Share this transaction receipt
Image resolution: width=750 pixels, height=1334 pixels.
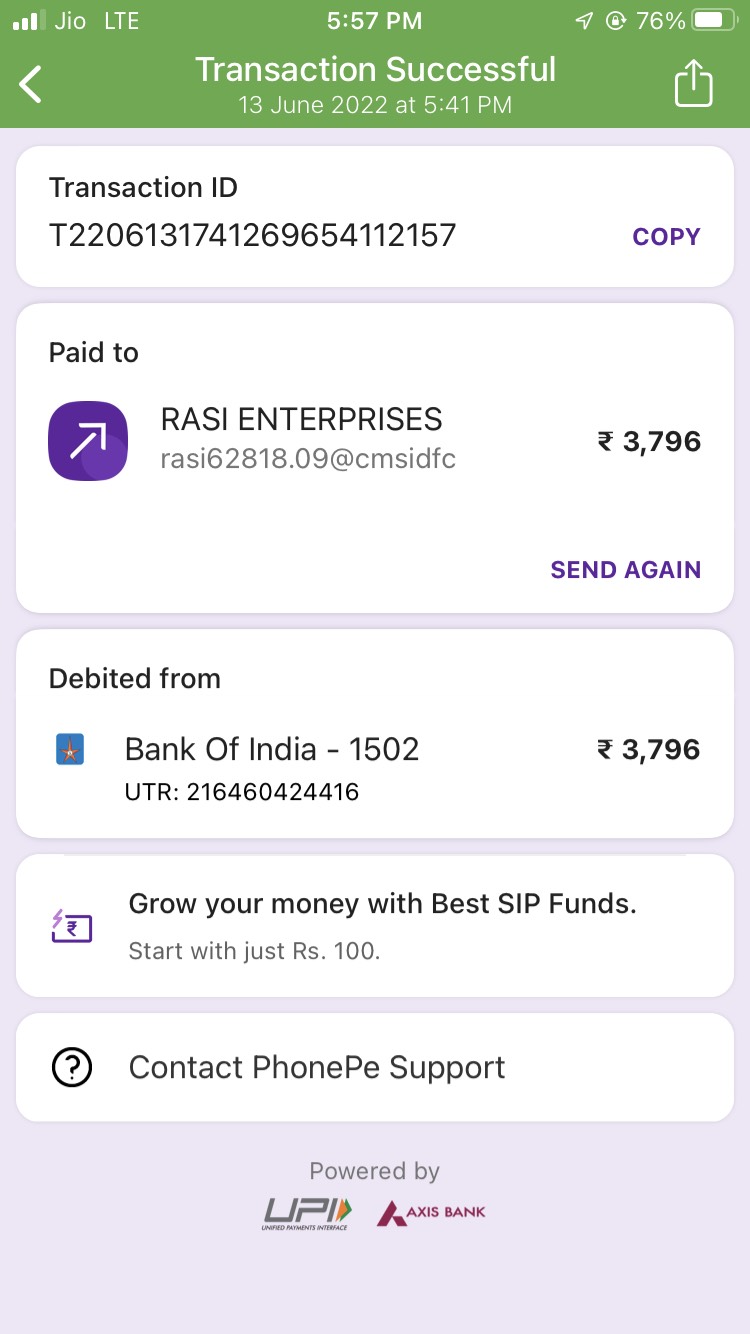point(693,84)
